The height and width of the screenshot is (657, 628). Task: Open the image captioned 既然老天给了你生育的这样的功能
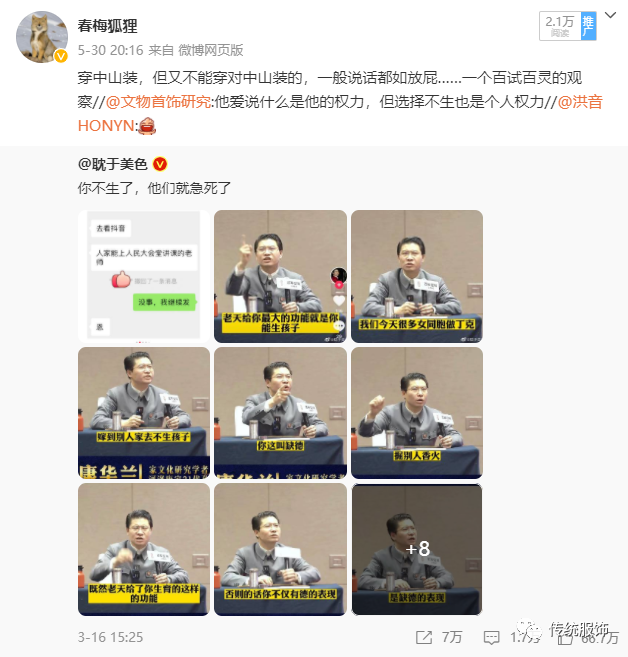pos(143,548)
